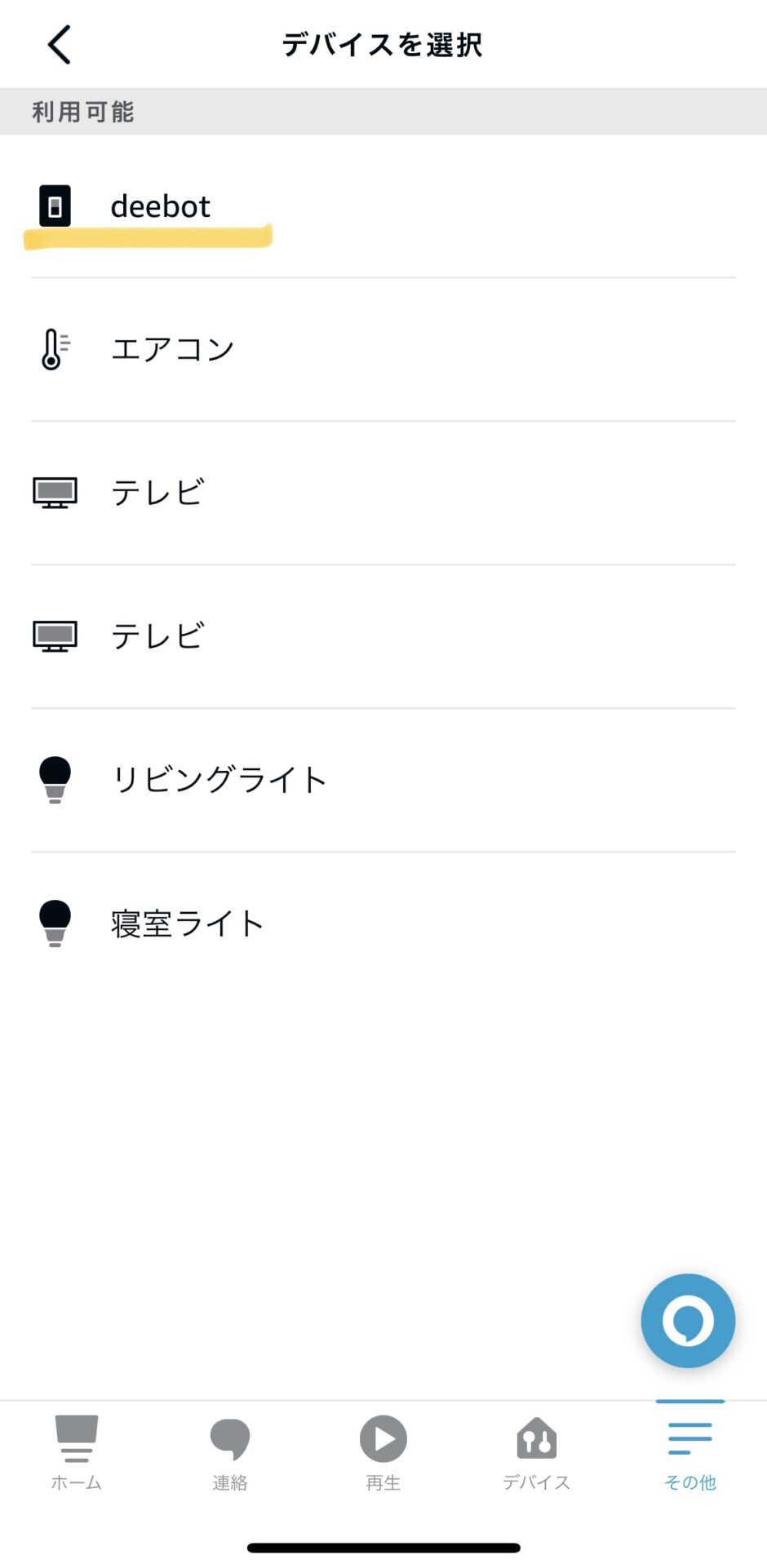767x1568 pixels.
Task: Pick the 寝室ライト device
Action: click(187, 924)
